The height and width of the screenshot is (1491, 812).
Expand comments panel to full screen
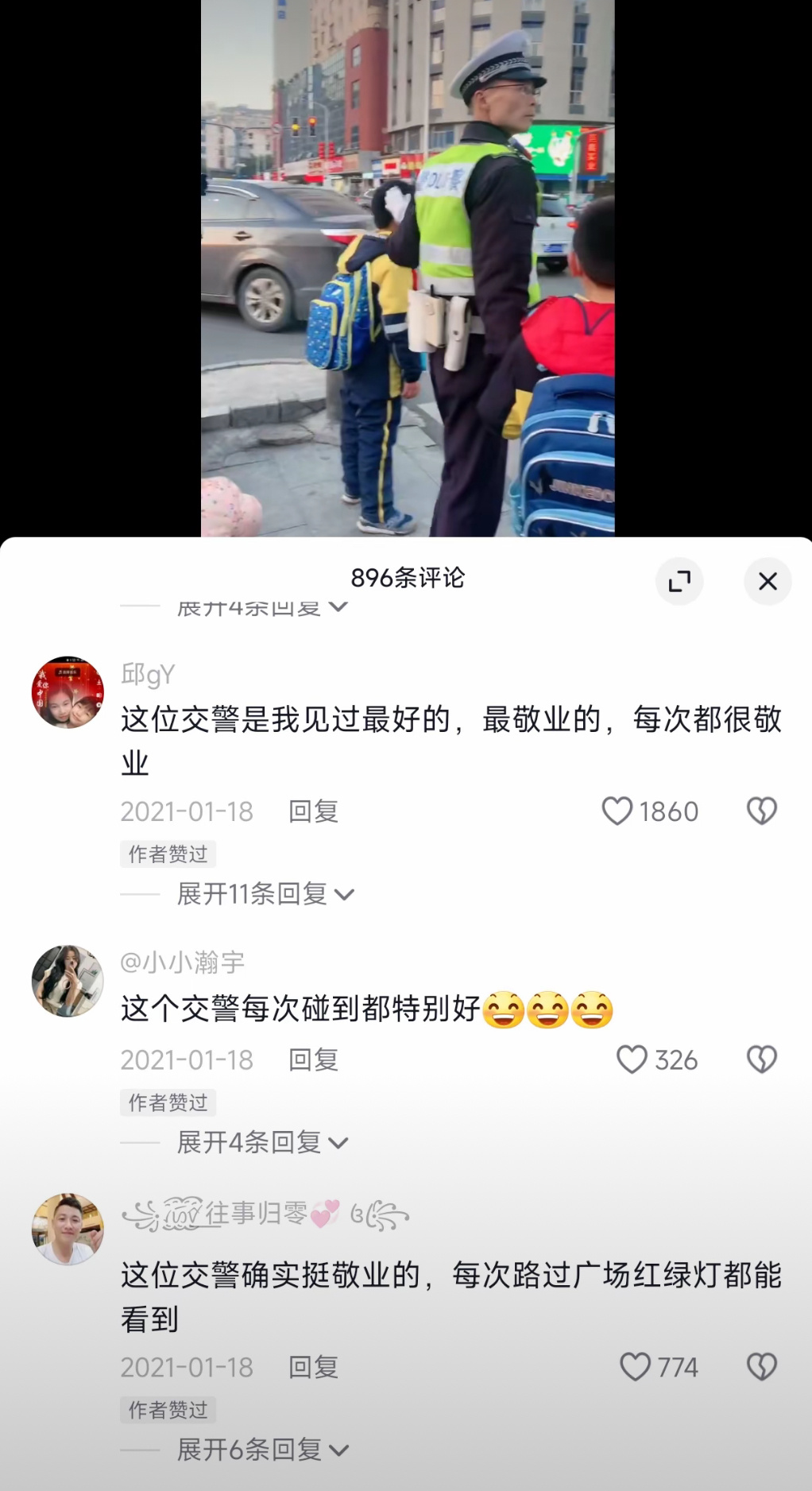click(x=679, y=581)
